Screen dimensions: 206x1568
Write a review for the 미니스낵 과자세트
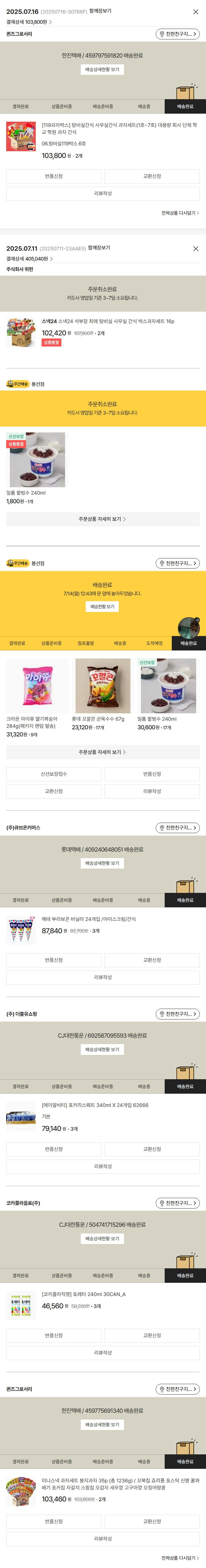pyautogui.click(x=103, y=1538)
